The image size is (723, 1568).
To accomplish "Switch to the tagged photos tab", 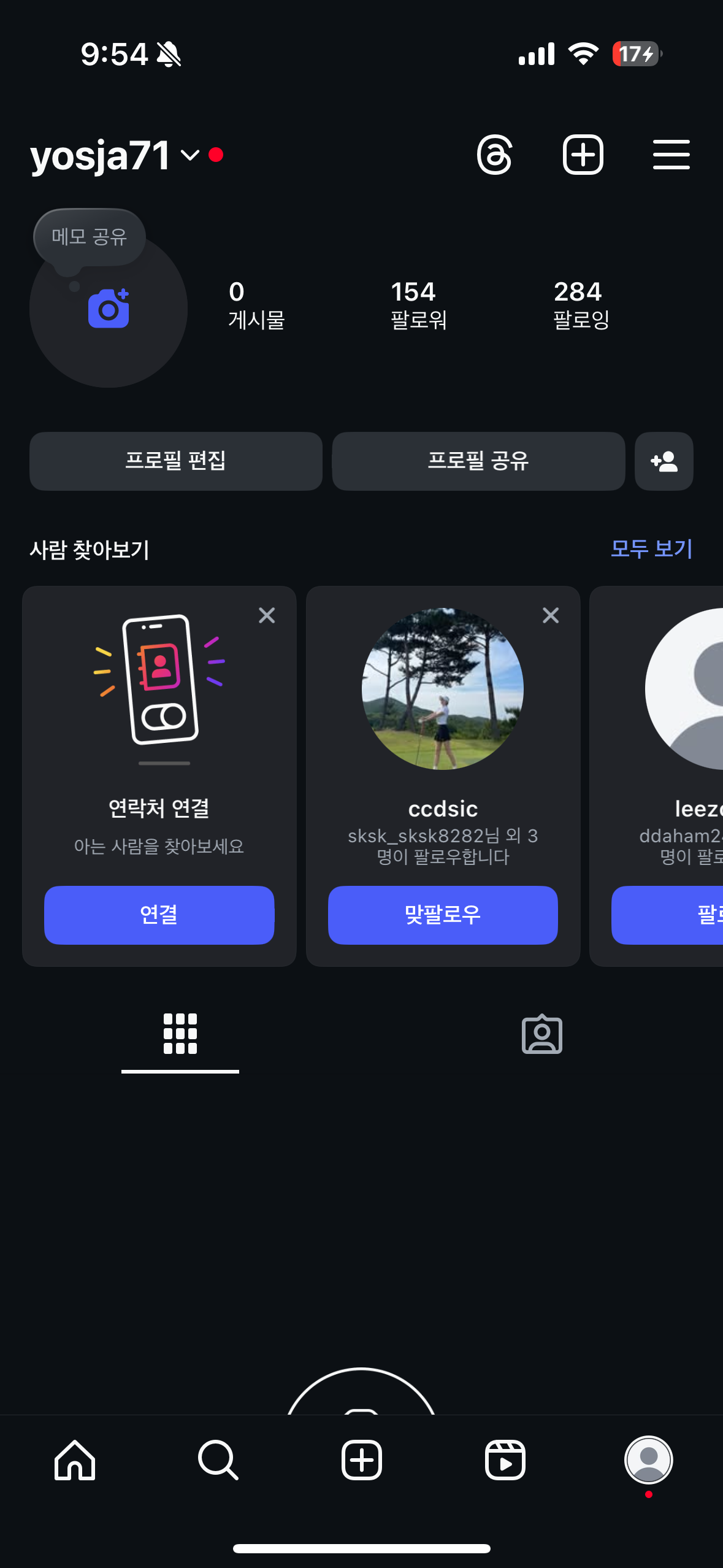I will 541,1034.
